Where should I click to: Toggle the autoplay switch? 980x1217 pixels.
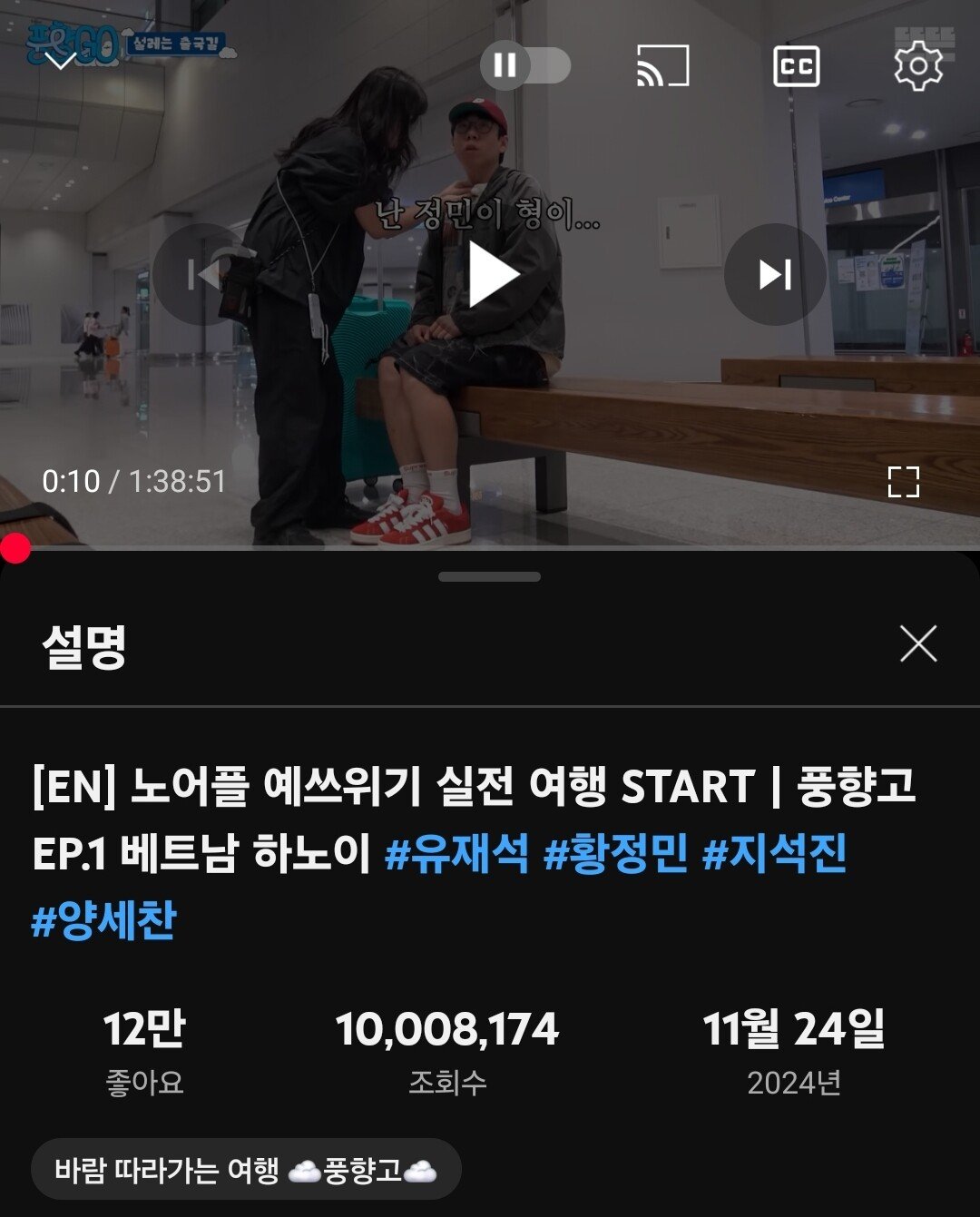pyautogui.click(x=524, y=65)
